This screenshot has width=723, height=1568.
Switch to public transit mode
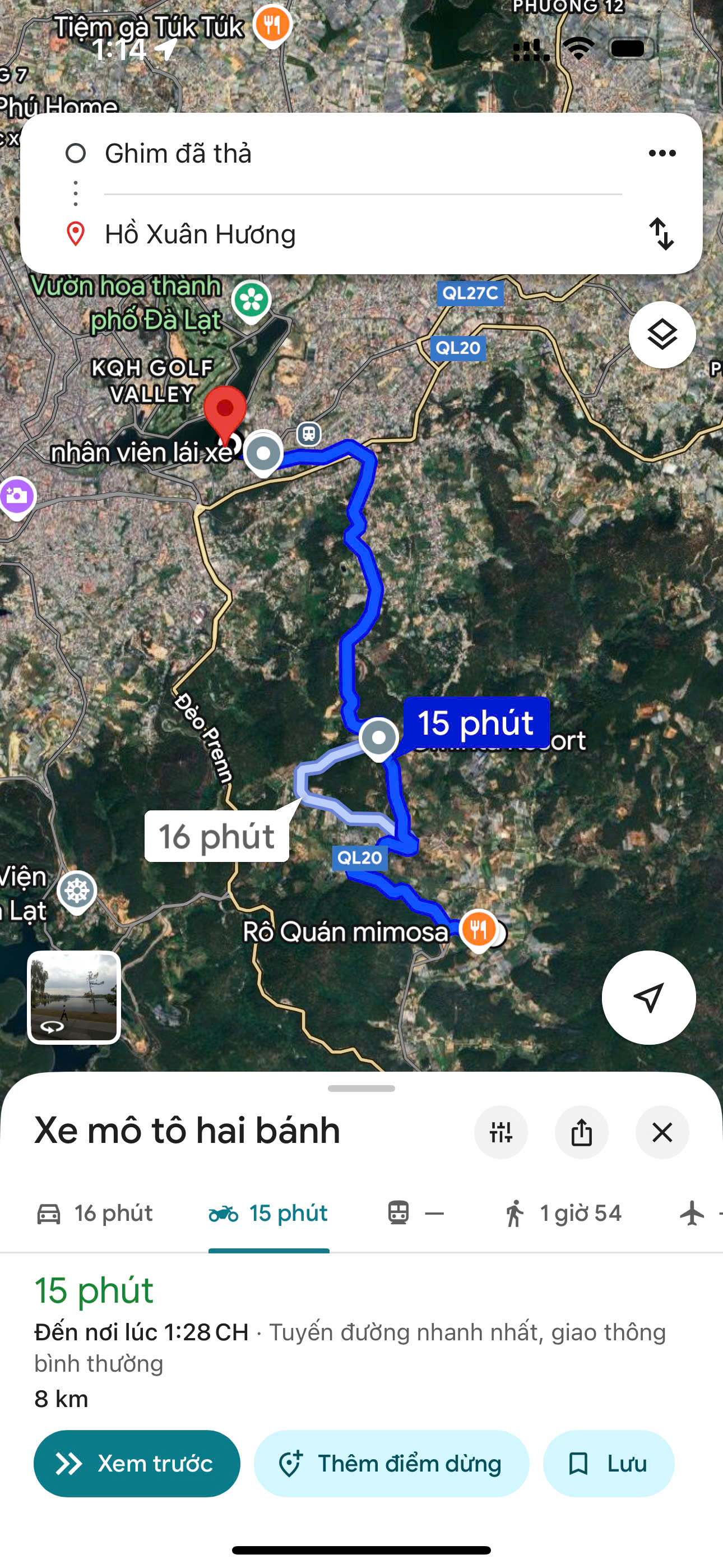tap(416, 1213)
